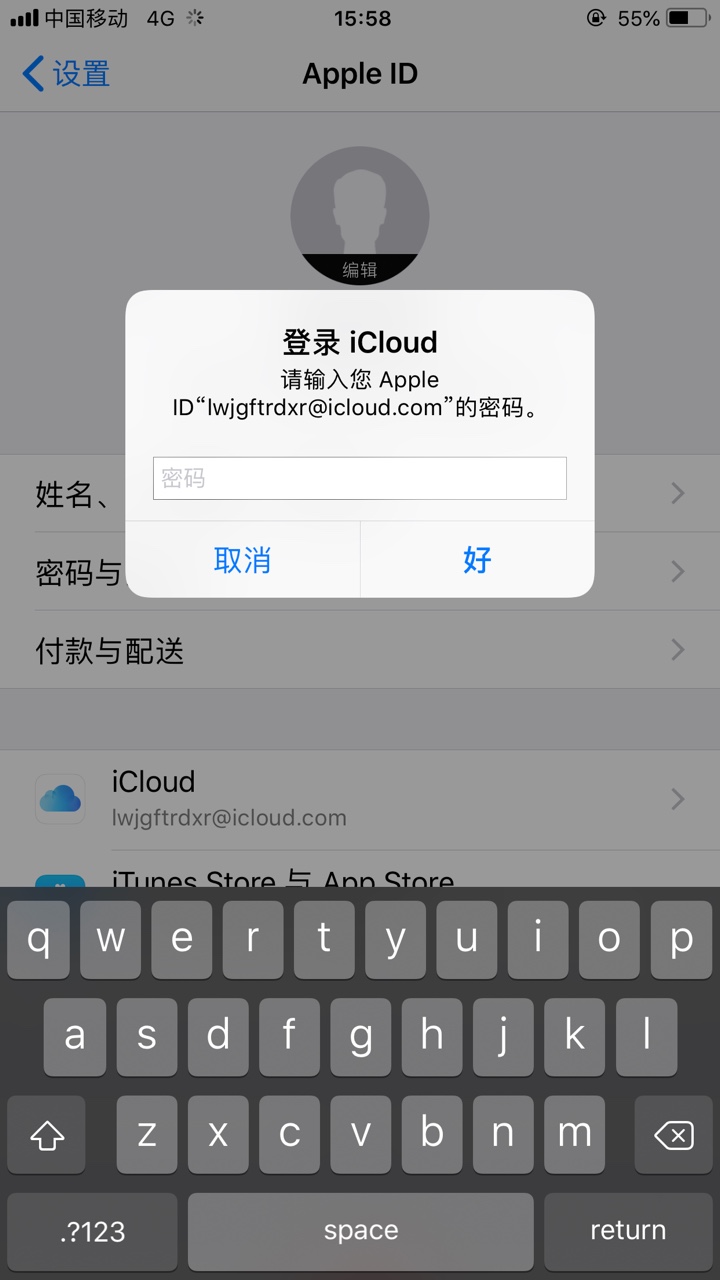Tap the letter a key
This screenshot has height=1280, width=720.
[x=75, y=1037]
